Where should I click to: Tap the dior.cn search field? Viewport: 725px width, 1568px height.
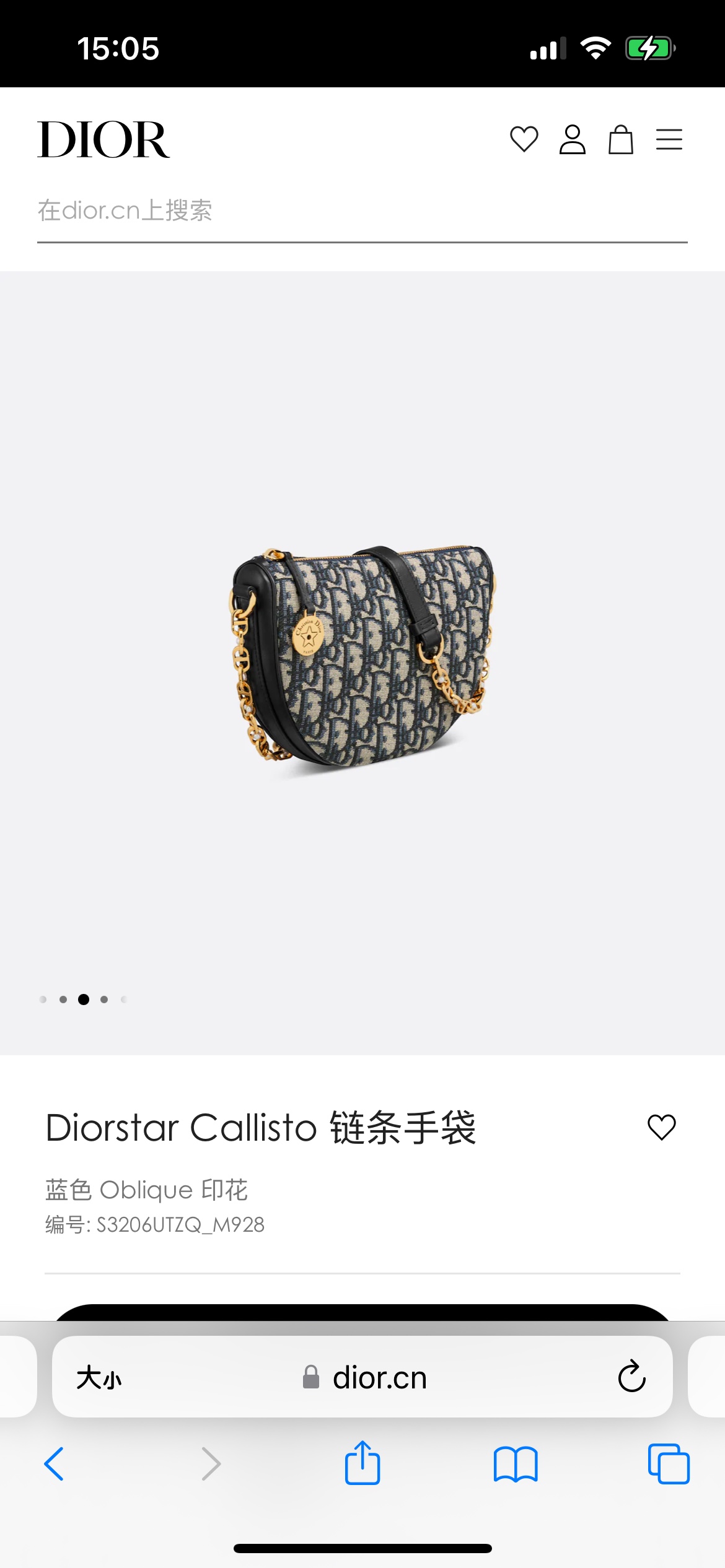pos(362,211)
